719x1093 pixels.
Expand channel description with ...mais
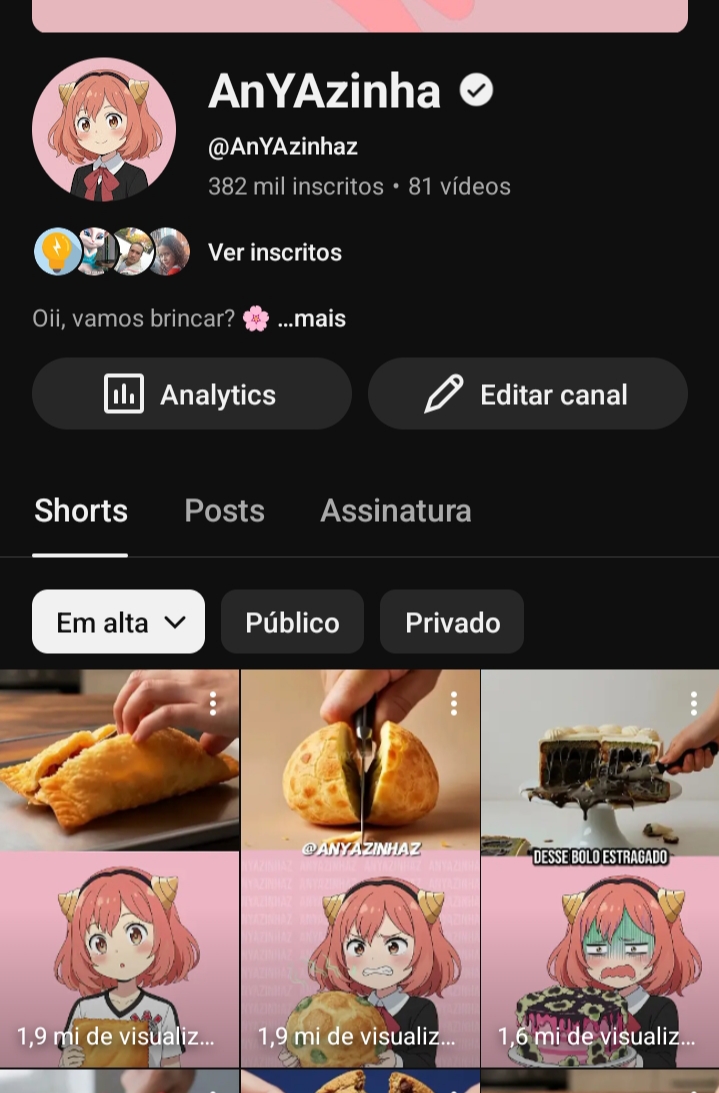coord(312,319)
